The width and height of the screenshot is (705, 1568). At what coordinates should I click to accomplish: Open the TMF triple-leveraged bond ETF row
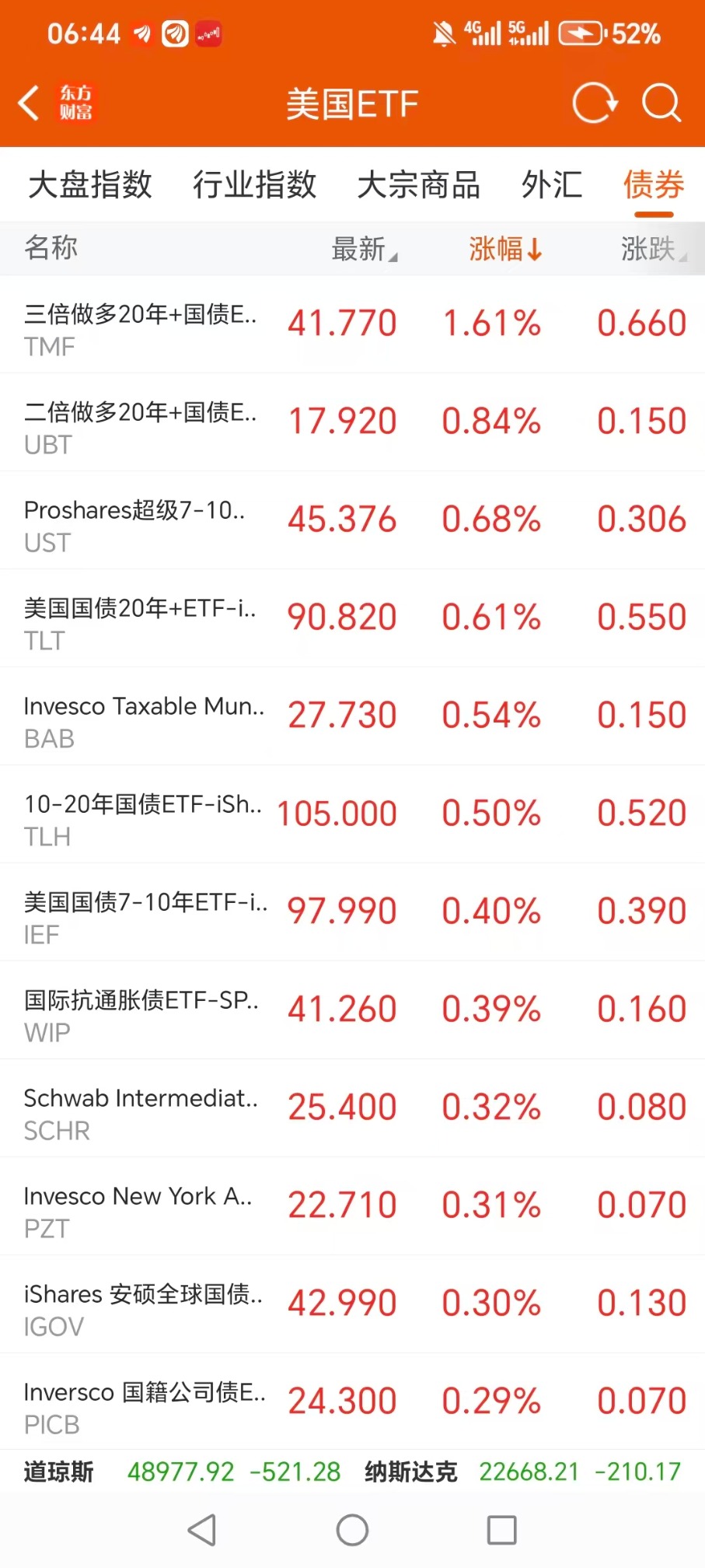(352, 324)
